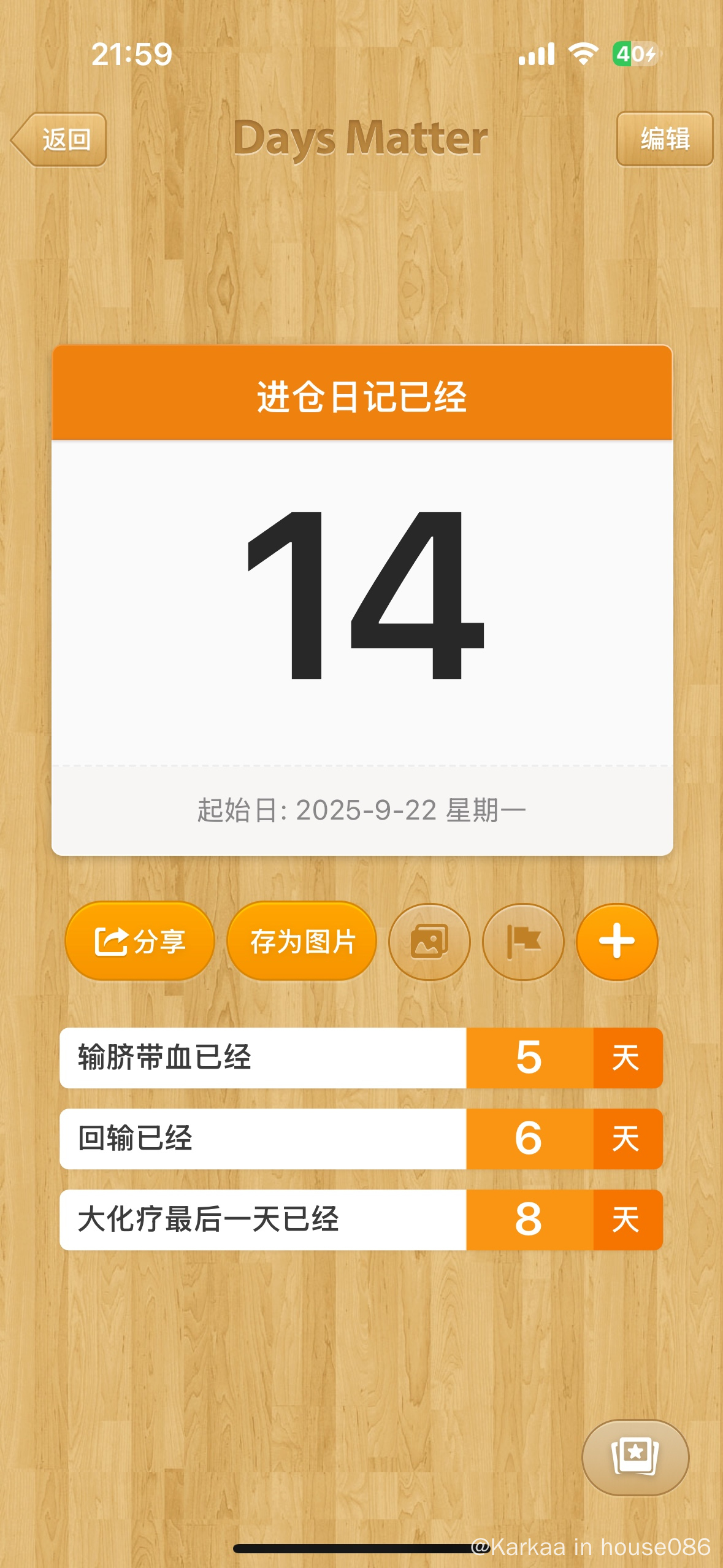The image size is (723, 1568).
Task: Share this countdown via 分享
Action: pos(140,941)
